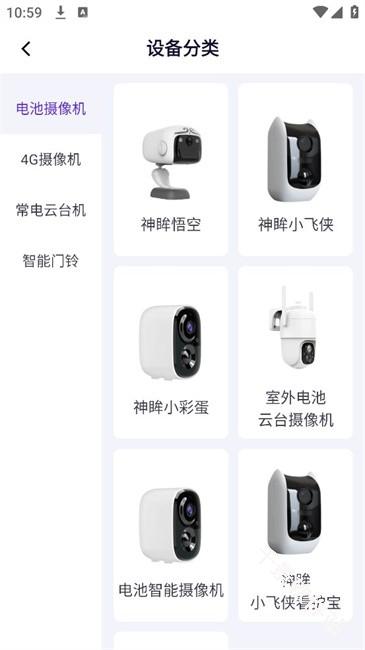Open the 小飞侠看护宝 device card
365x650 pixels.
click(295, 535)
